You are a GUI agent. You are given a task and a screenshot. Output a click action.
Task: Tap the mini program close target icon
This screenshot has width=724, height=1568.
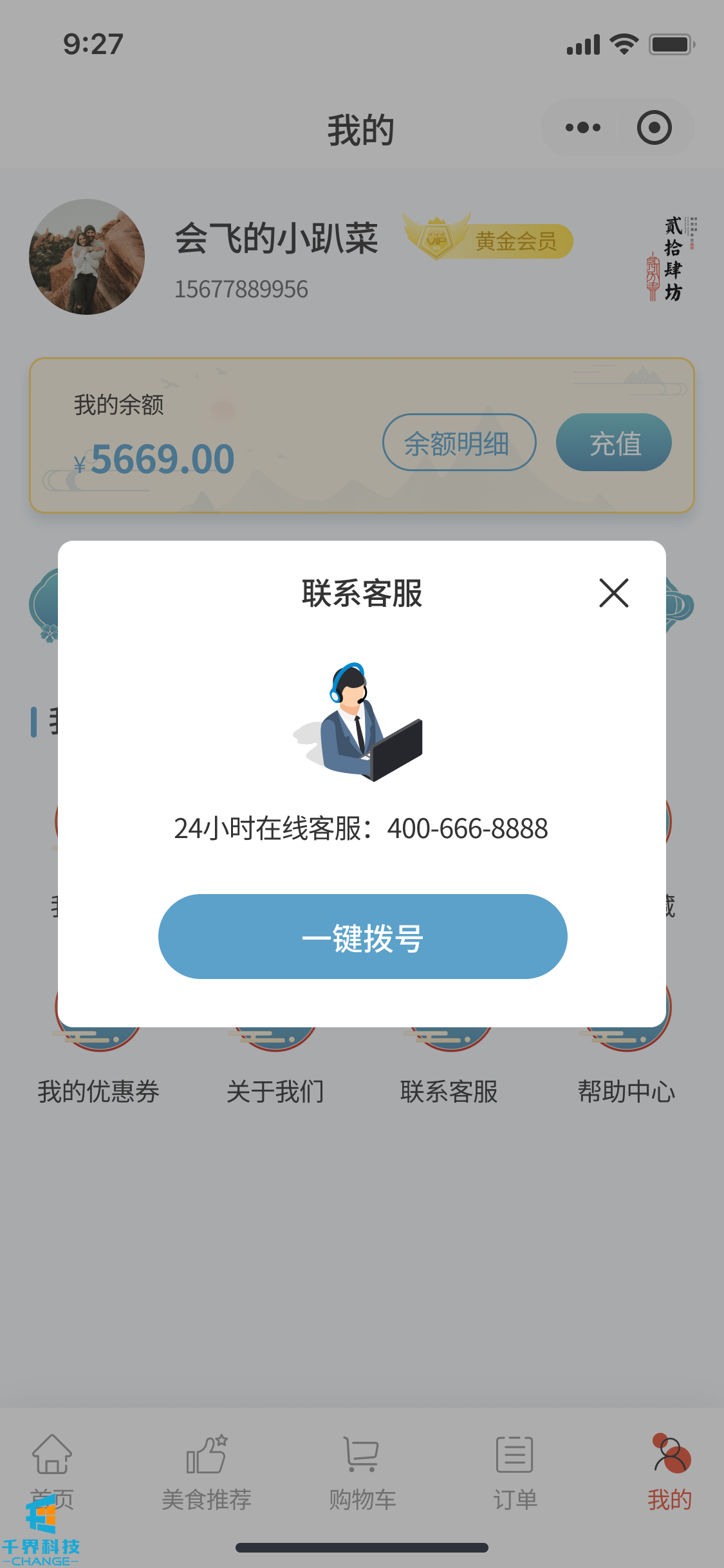point(654,127)
